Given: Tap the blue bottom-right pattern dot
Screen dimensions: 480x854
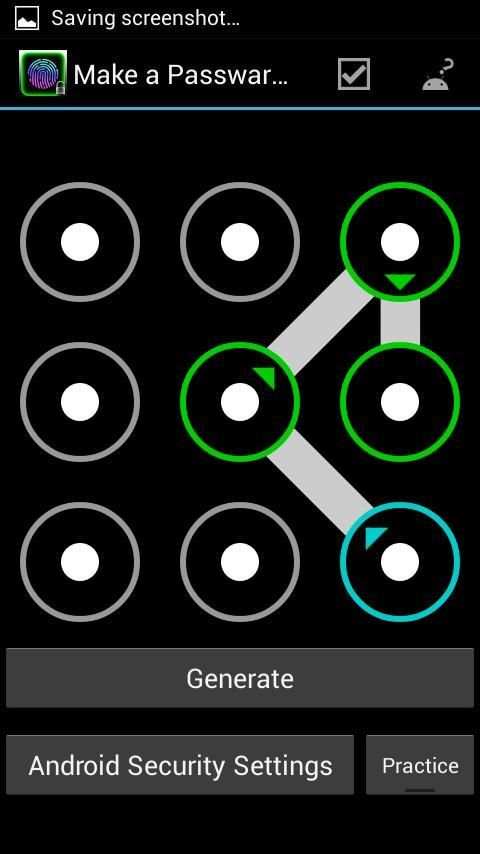Looking at the screenshot, I should (400, 562).
